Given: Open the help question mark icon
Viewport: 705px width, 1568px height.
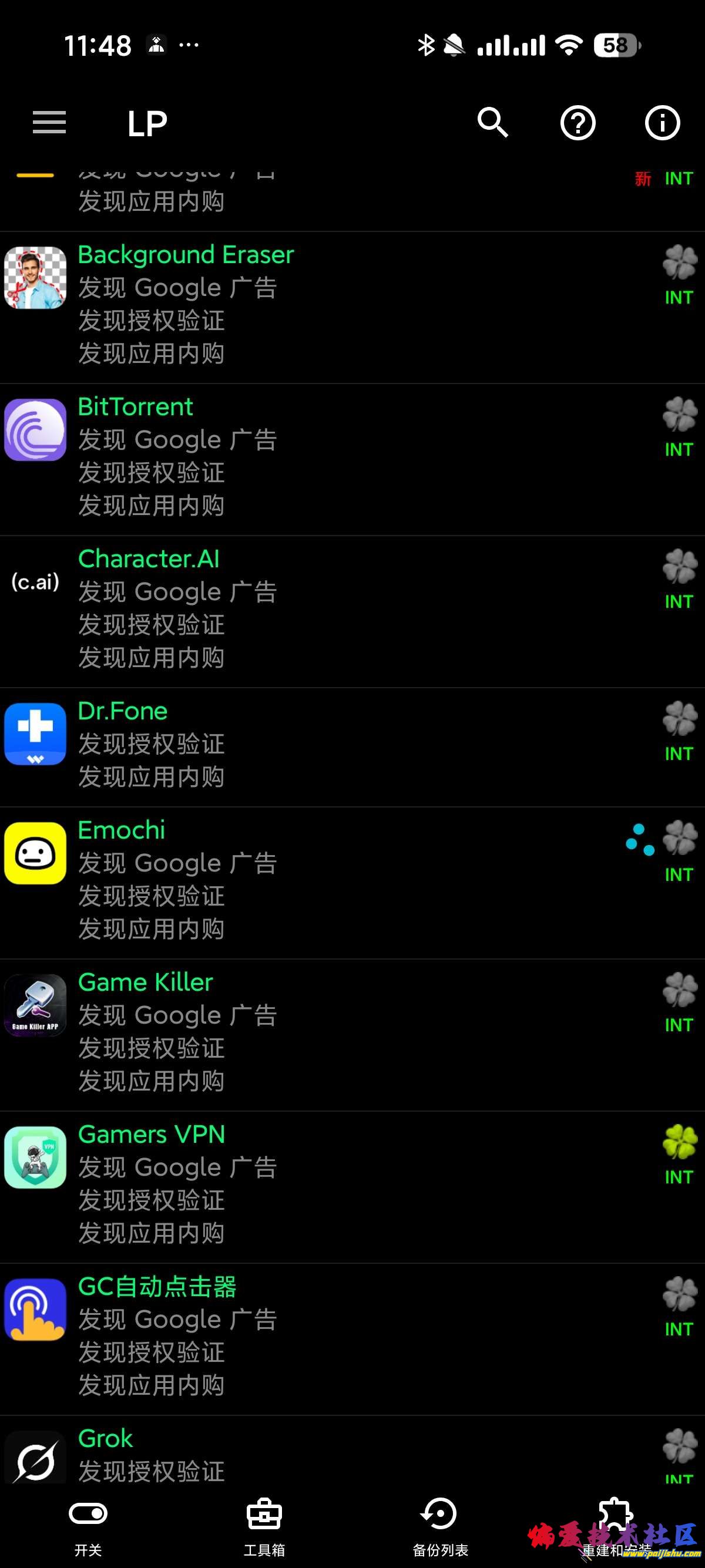Looking at the screenshot, I should click(x=577, y=123).
